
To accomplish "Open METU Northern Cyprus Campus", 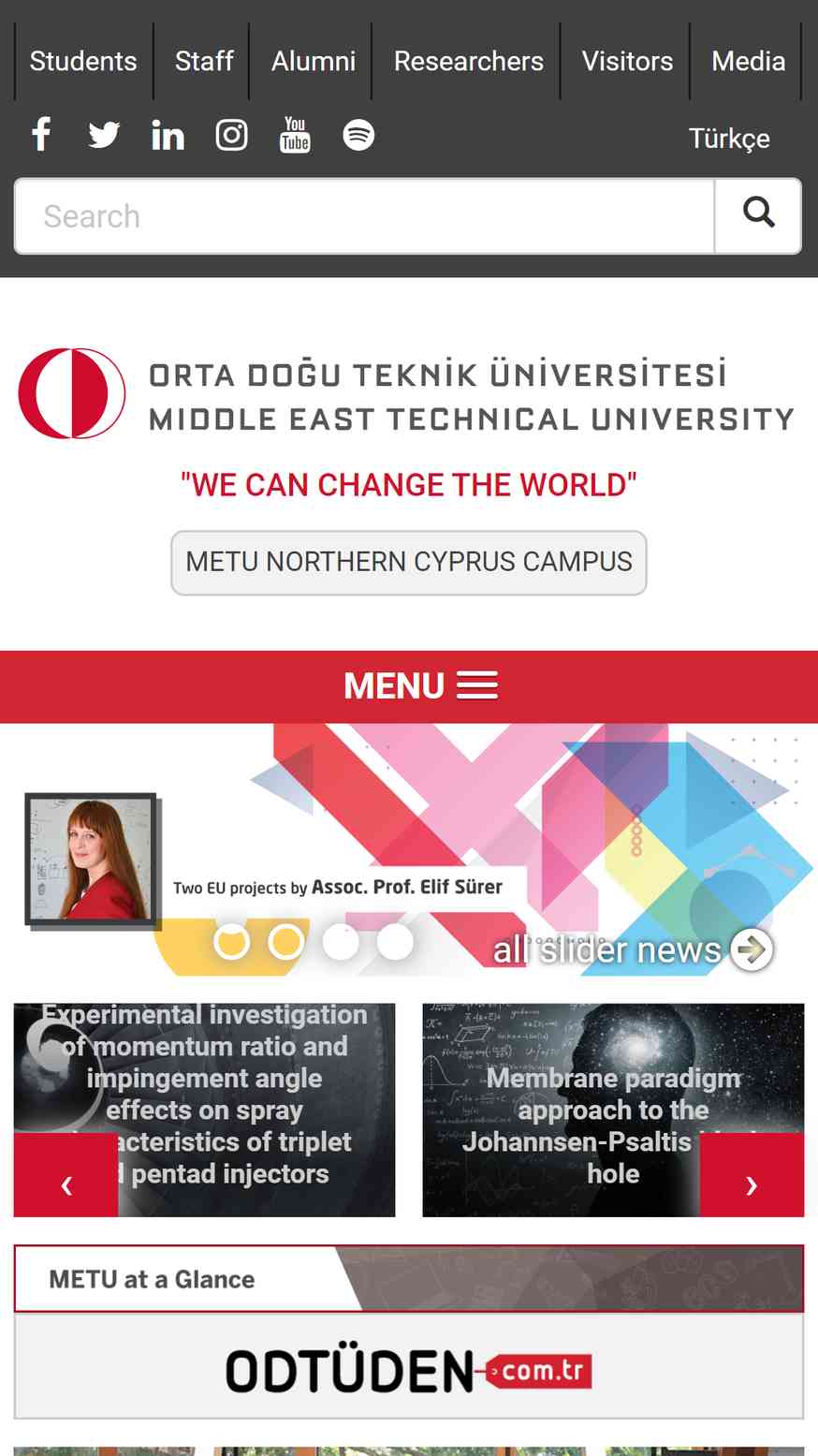I will (x=409, y=563).
